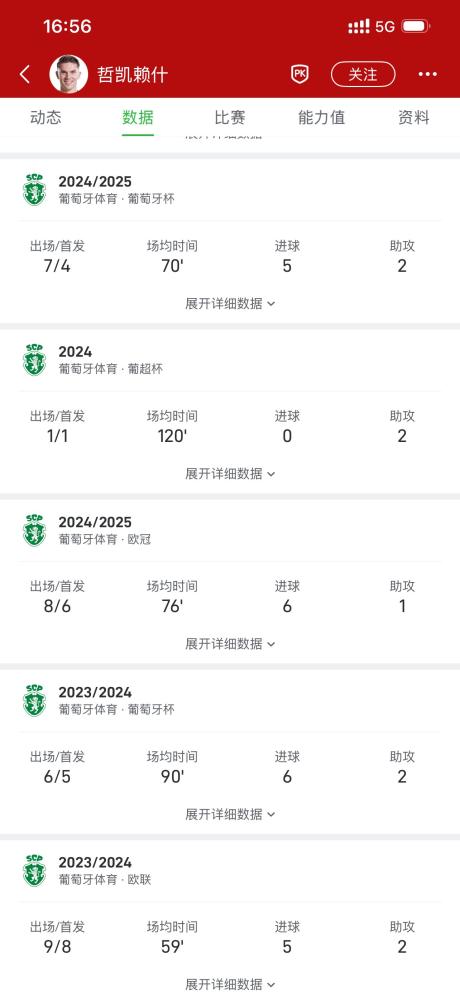The height and width of the screenshot is (995, 460).
Task: Switch to the 动态 tab
Action: pyautogui.click(x=46, y=117)
